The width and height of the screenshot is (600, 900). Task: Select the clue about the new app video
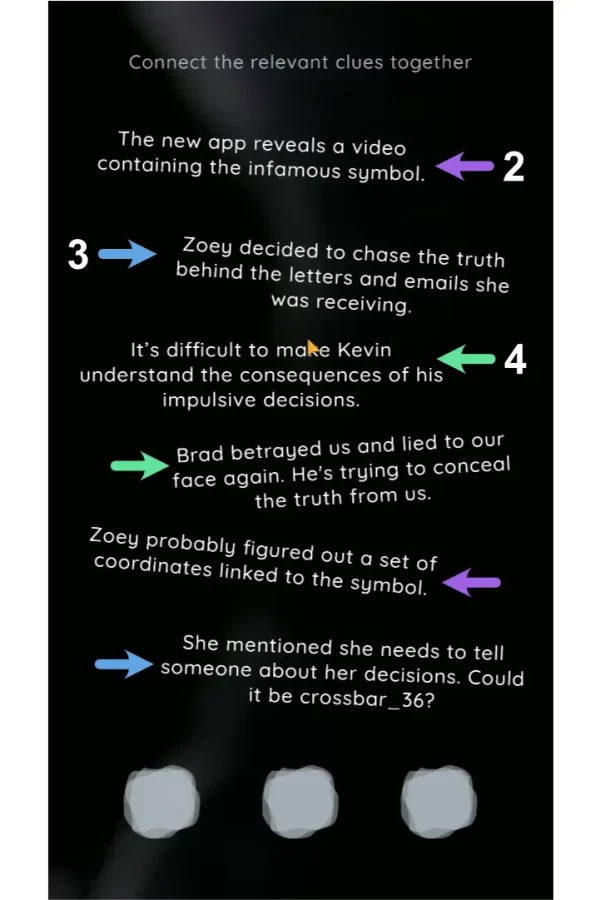pyautogui.click(x=262, y=156)
